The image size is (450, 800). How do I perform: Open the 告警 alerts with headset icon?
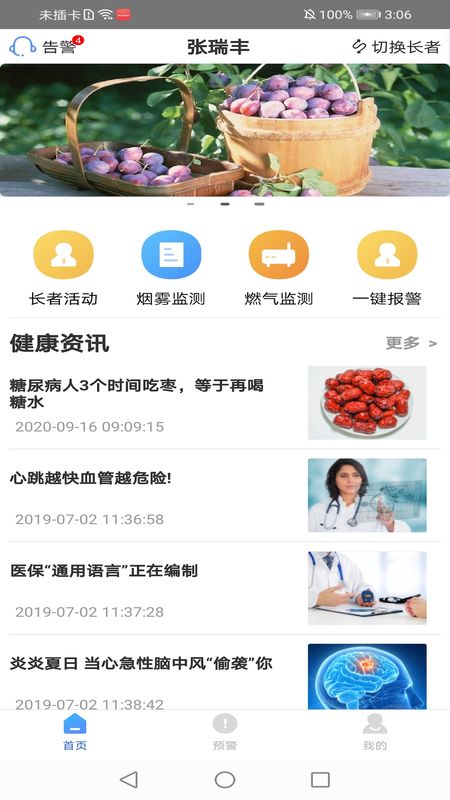pyautogui.click(x=46, y=46)
